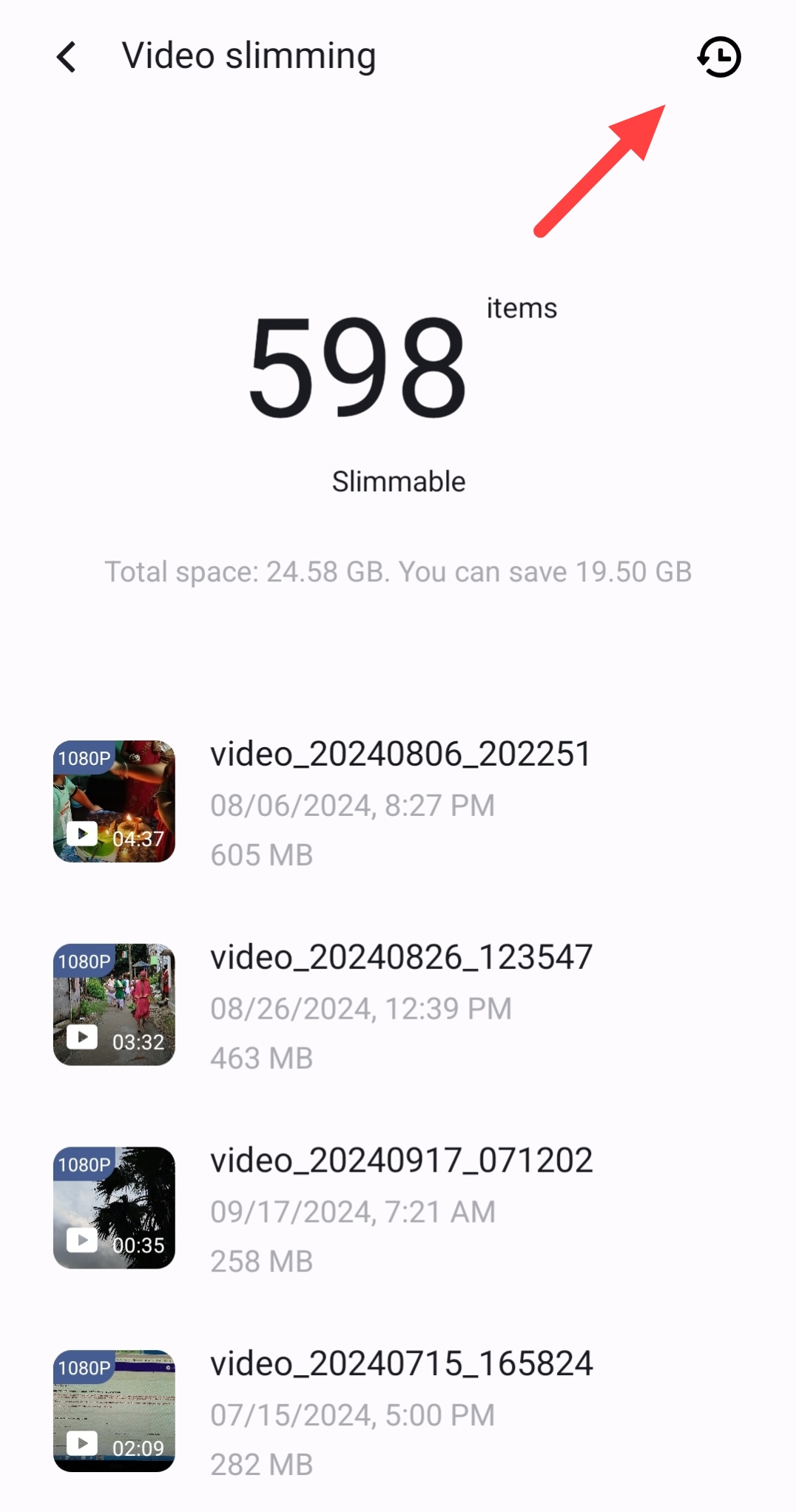Open video_20240806_202251 (605 MB)
The width and height of the screenshot is (796, 1512).
[x=399, y=802]
